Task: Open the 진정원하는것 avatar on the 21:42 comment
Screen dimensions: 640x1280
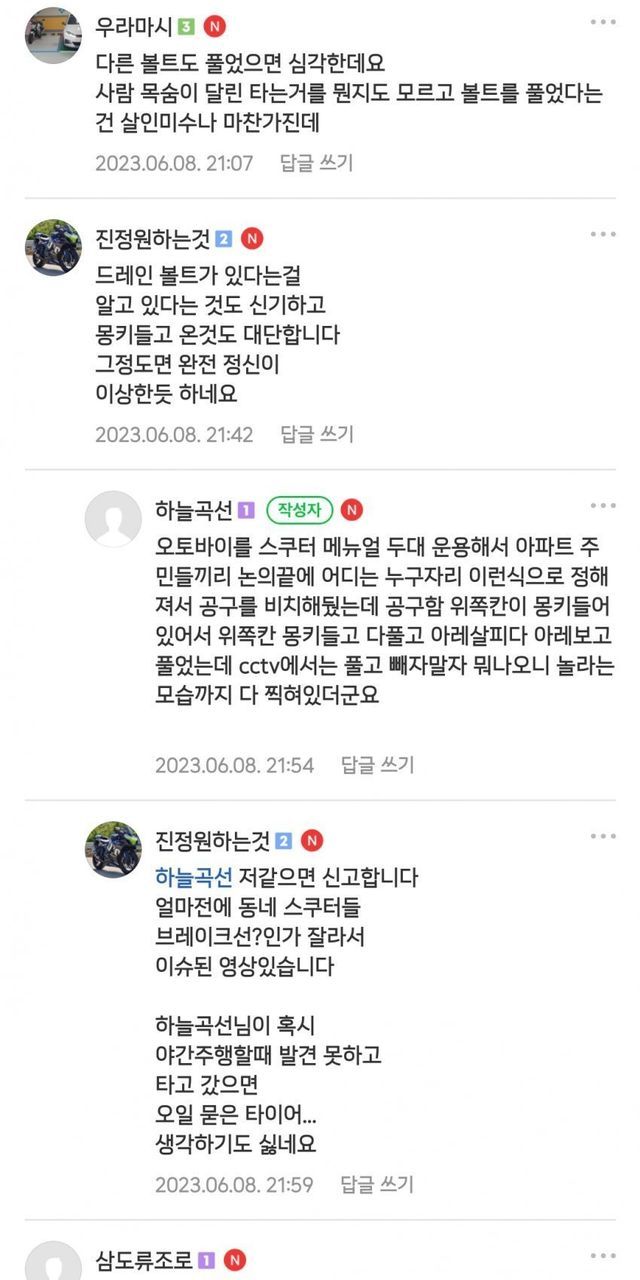Action: tap(53, 247)
